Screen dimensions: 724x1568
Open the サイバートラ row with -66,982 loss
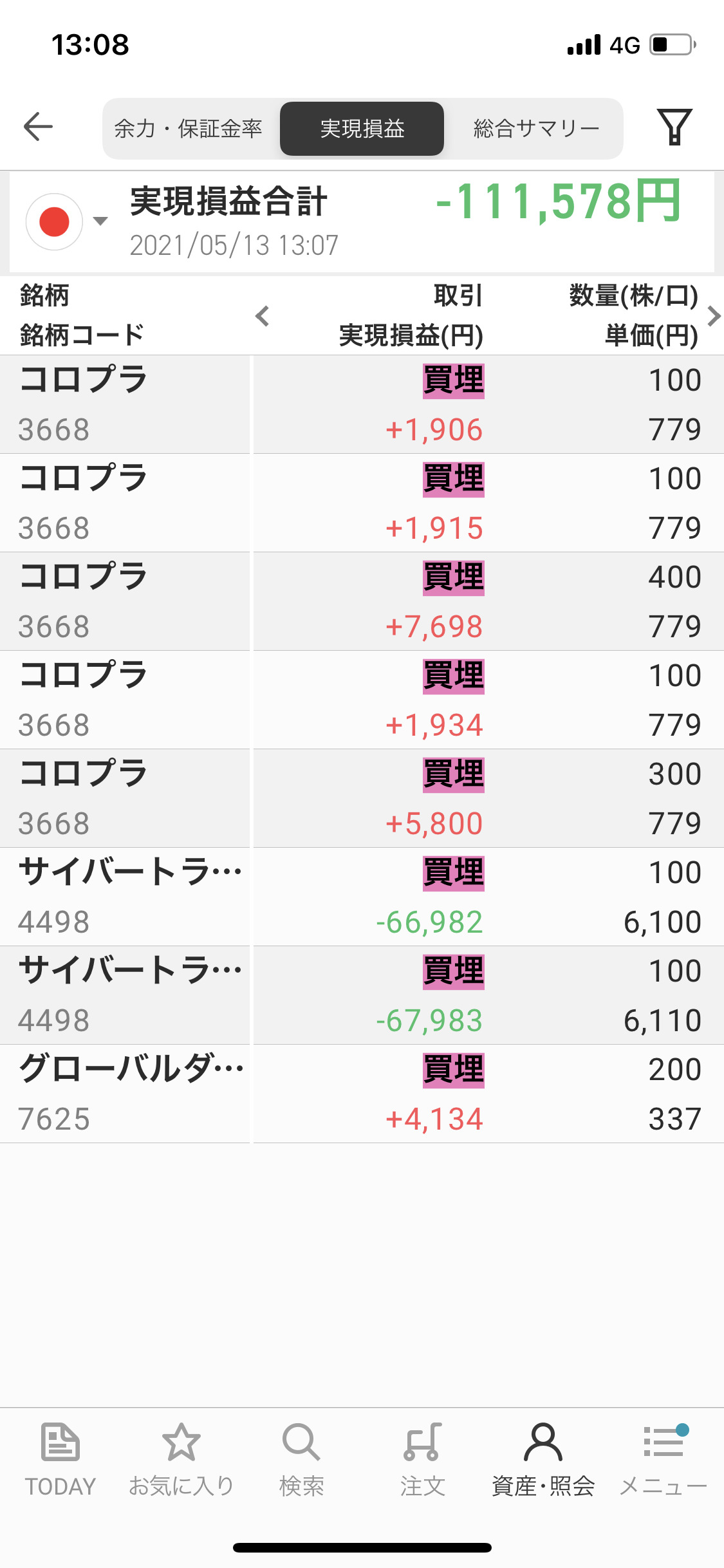(362, 897)
